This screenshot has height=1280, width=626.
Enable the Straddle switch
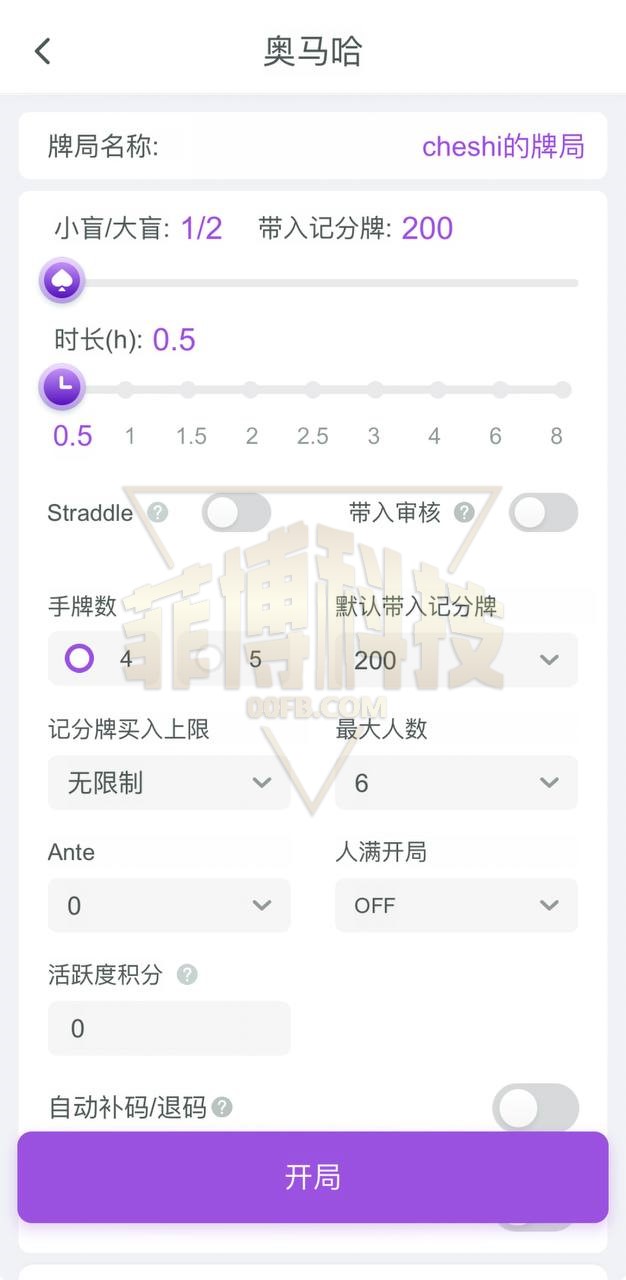pyautogui.click(x=236, y=513)
